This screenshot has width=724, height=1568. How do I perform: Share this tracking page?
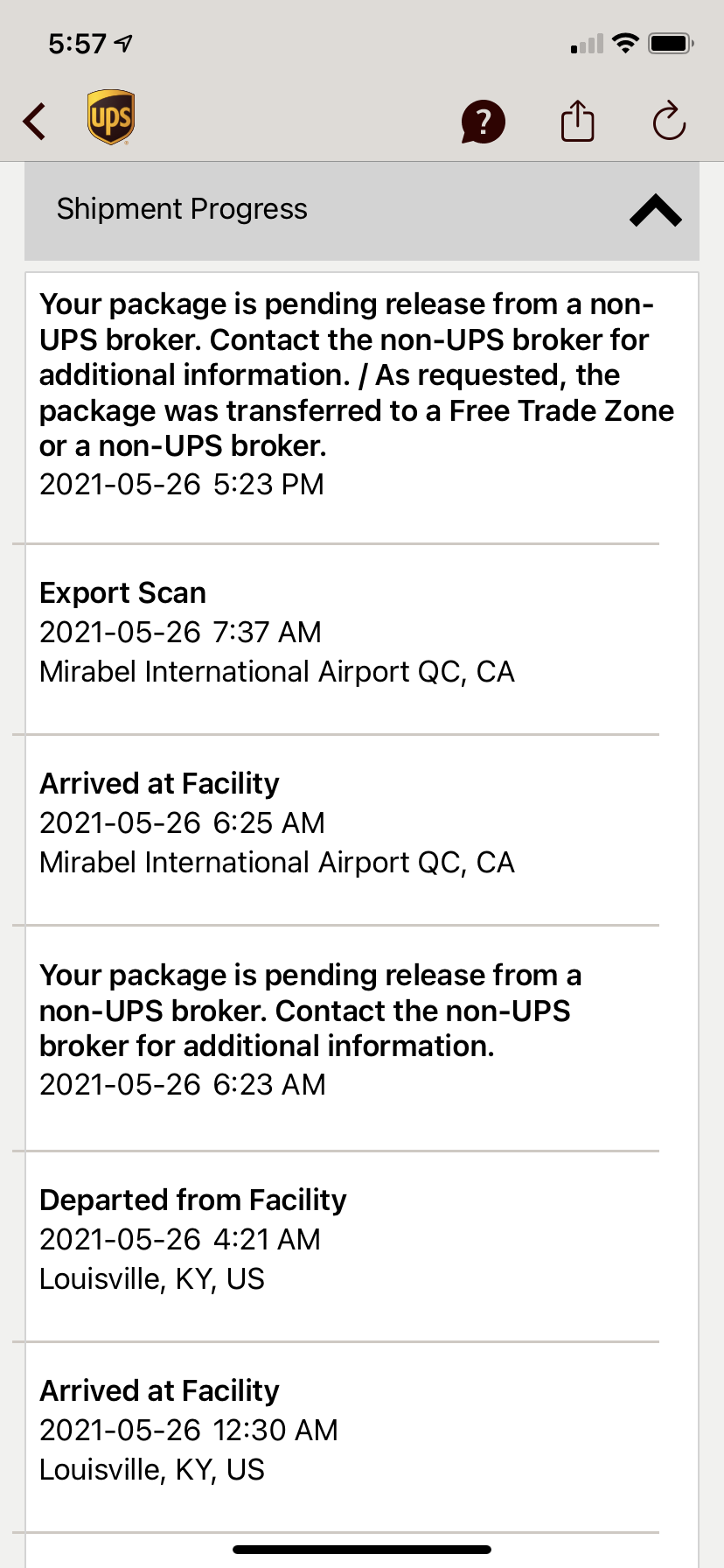coord(577,121)
